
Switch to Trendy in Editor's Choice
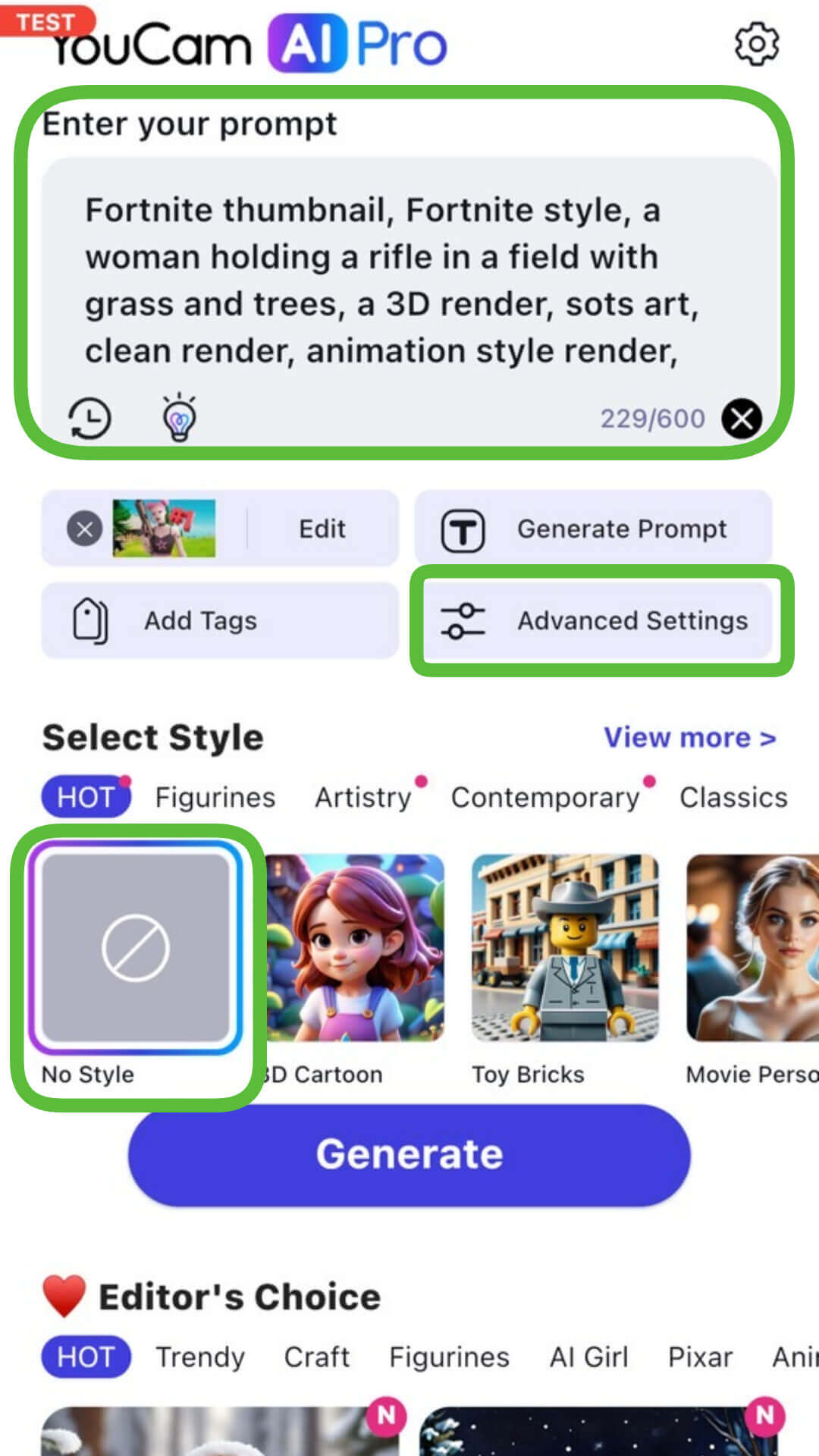click(x=200, y=1357)
